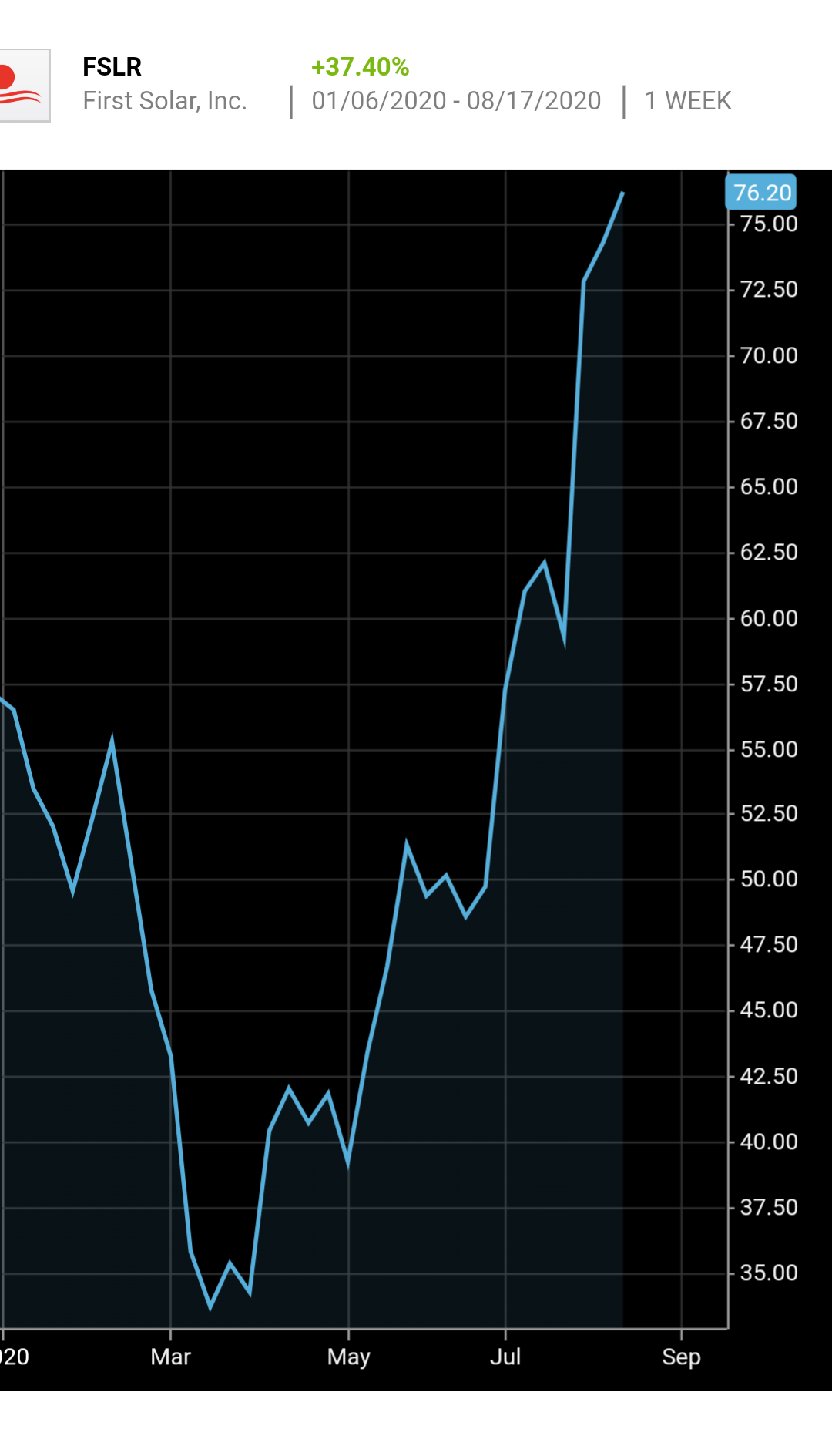Select the Jul axis label

pyautogui.click(x=506, y=1358)
